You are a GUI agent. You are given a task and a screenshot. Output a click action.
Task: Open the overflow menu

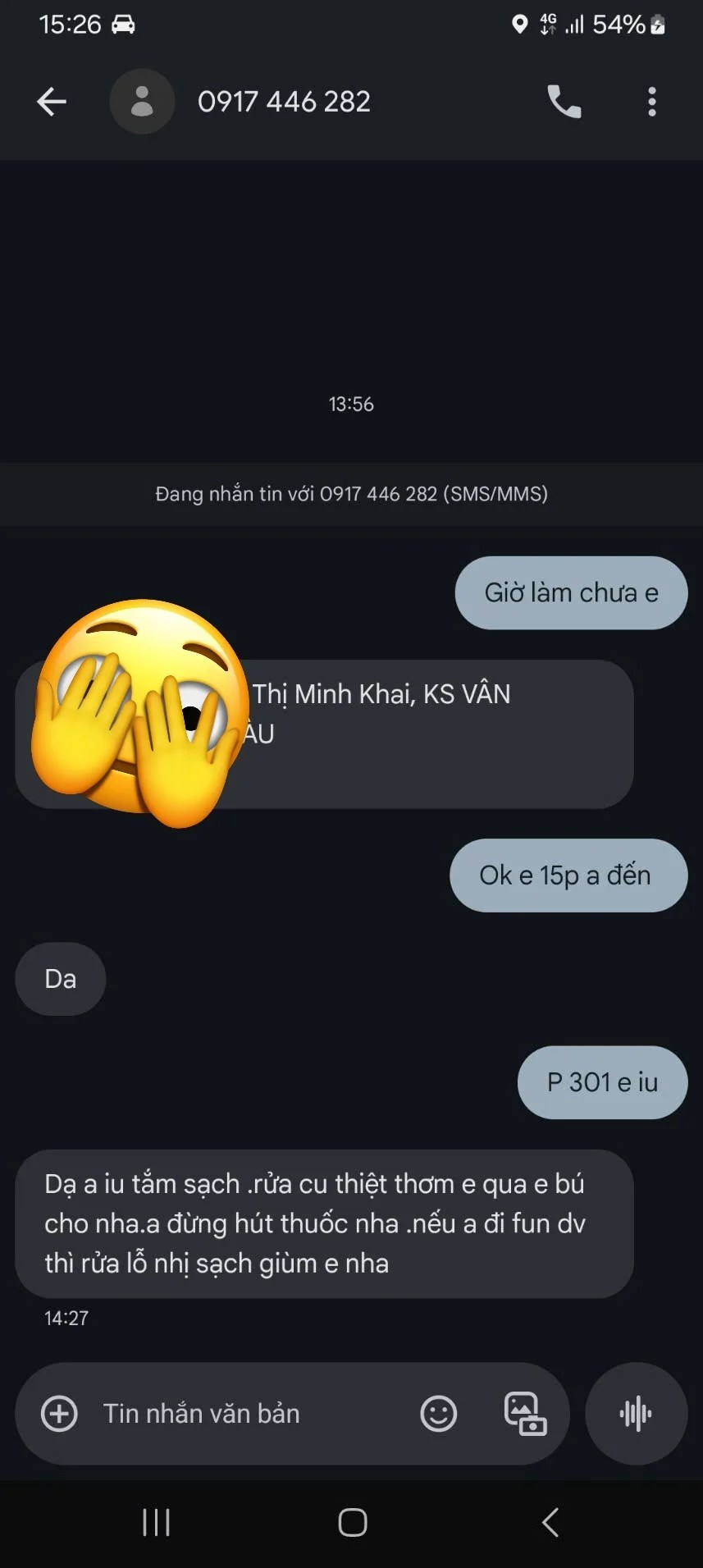tap(651, 102)
